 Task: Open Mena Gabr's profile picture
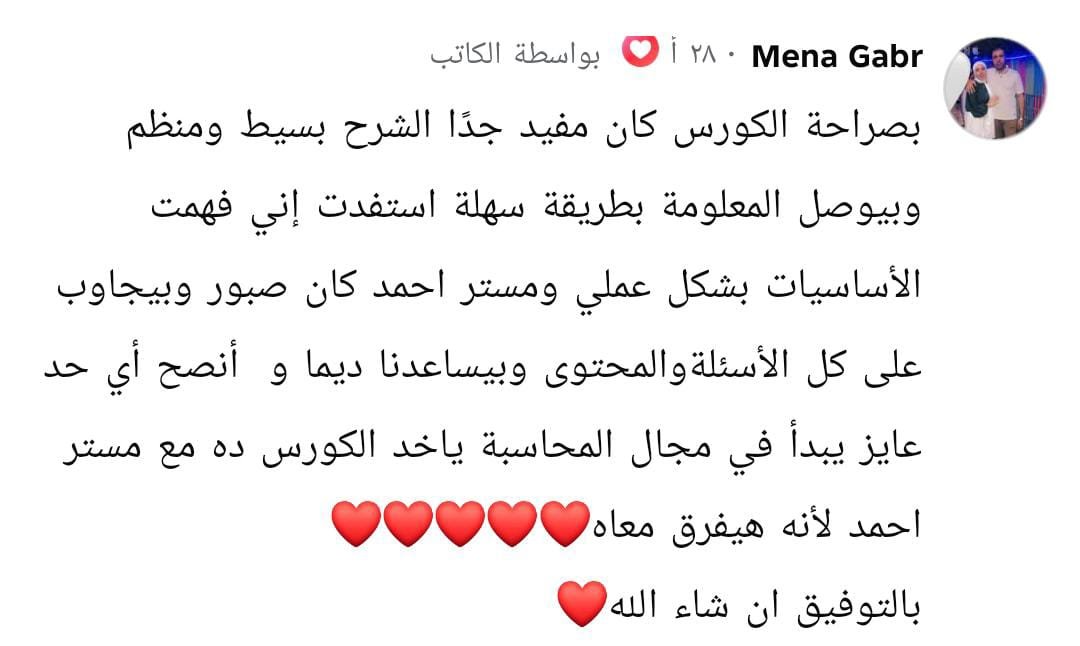click(994, 88)
